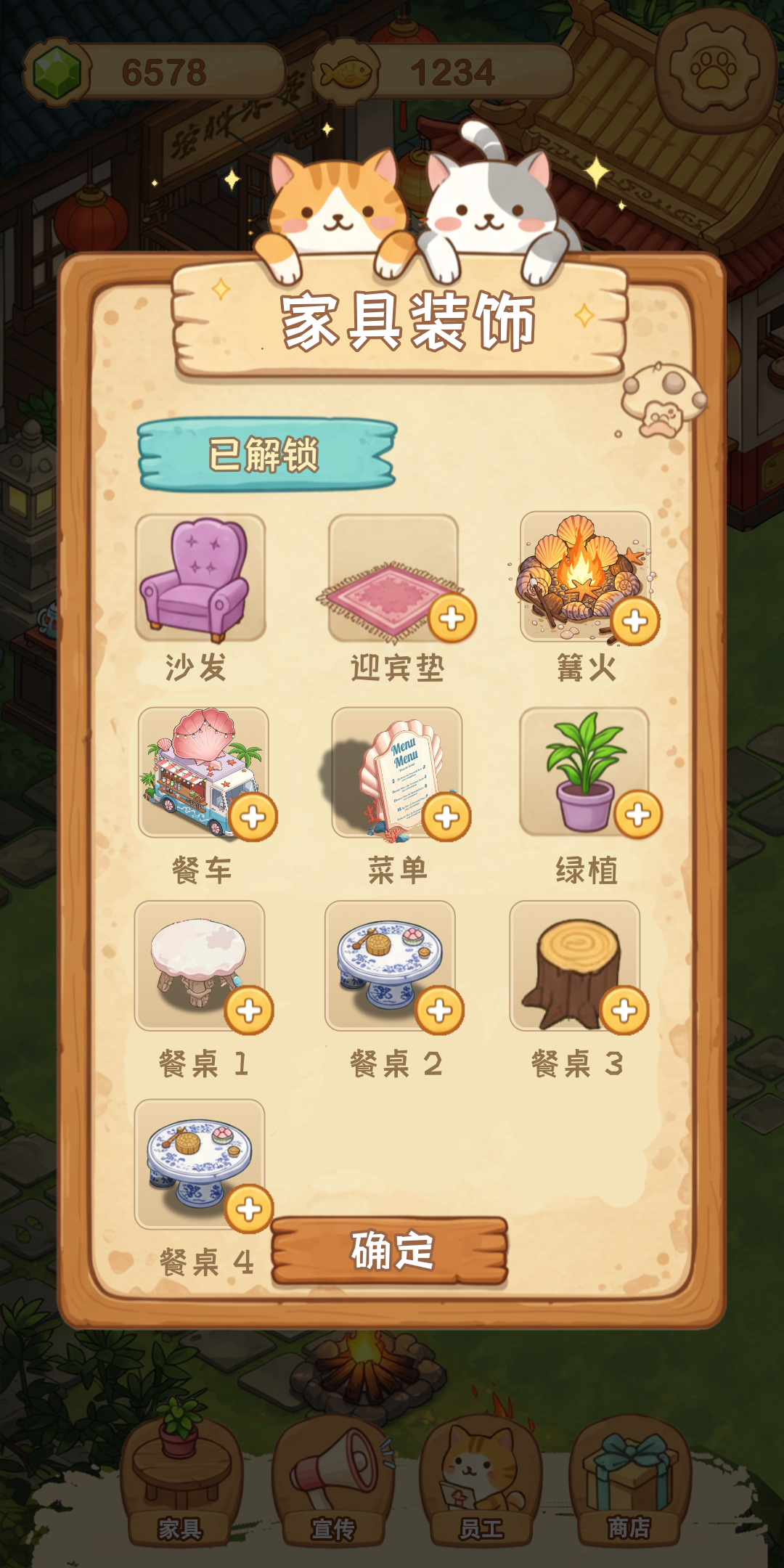Add the 餐车 food truck
This screenshot has height=1568, width=784.
253,817
